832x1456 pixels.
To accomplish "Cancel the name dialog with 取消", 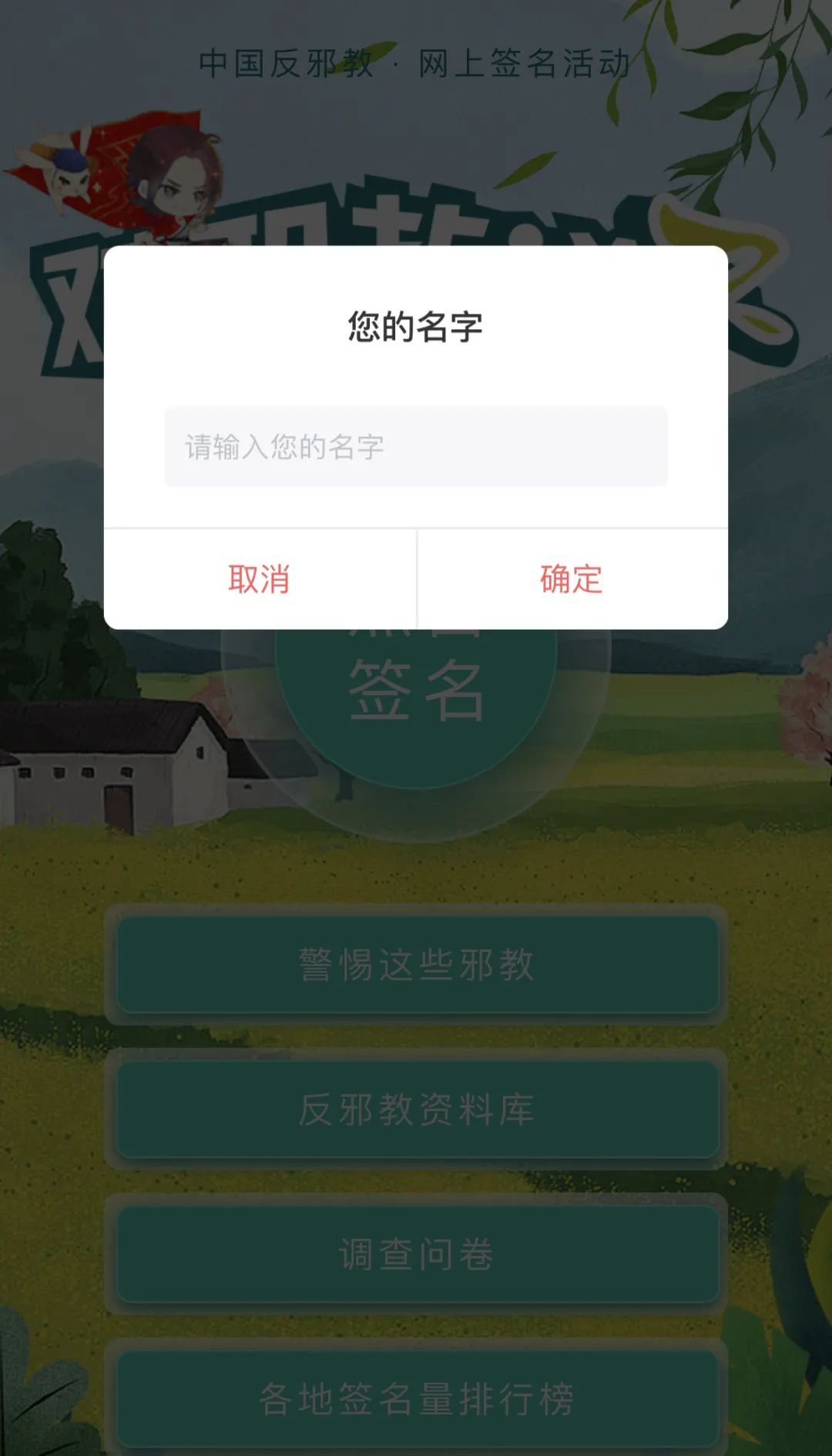I will (260, 579).
